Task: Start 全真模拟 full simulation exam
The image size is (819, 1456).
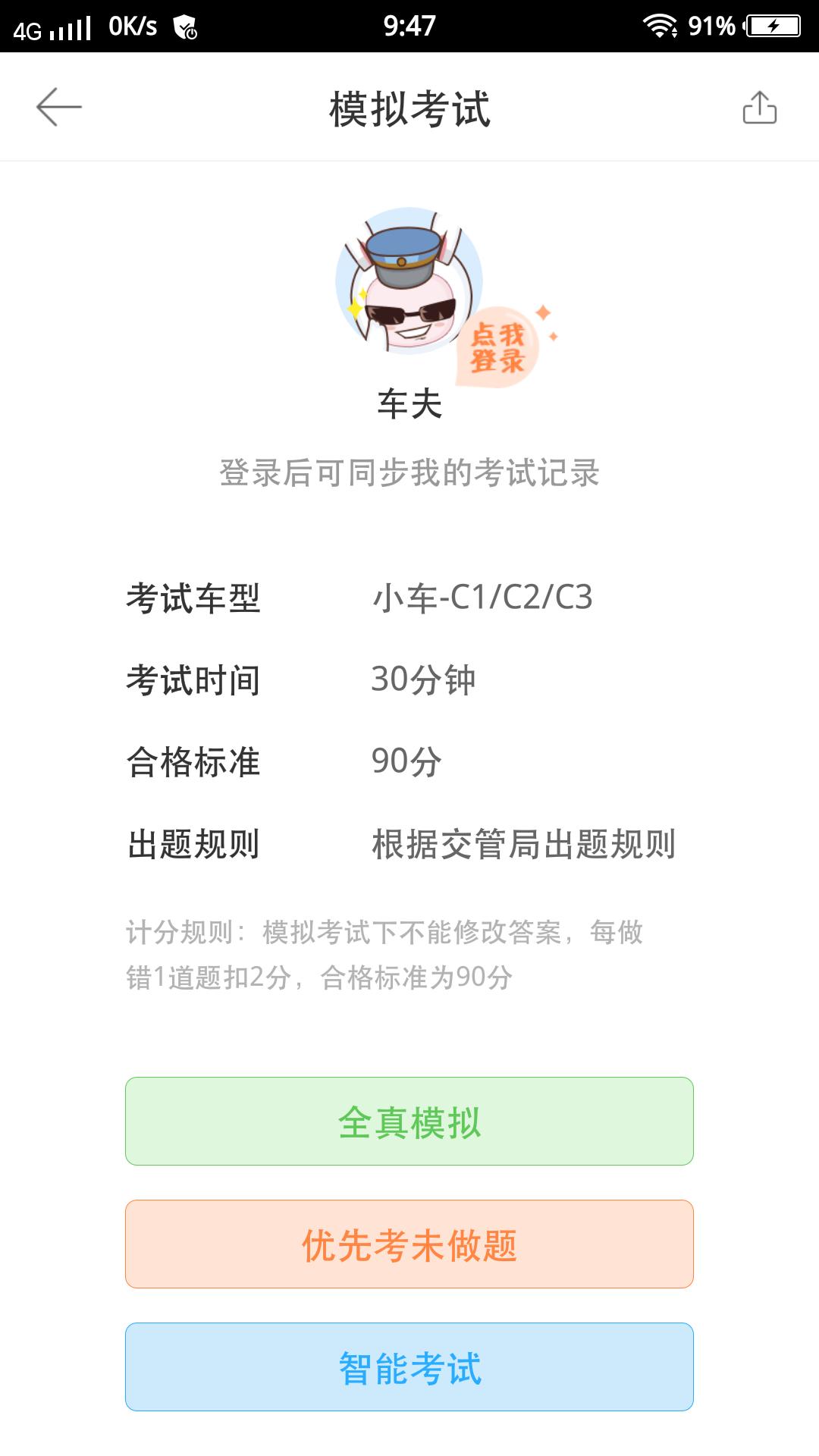Action: click(x=409, y=1121)
